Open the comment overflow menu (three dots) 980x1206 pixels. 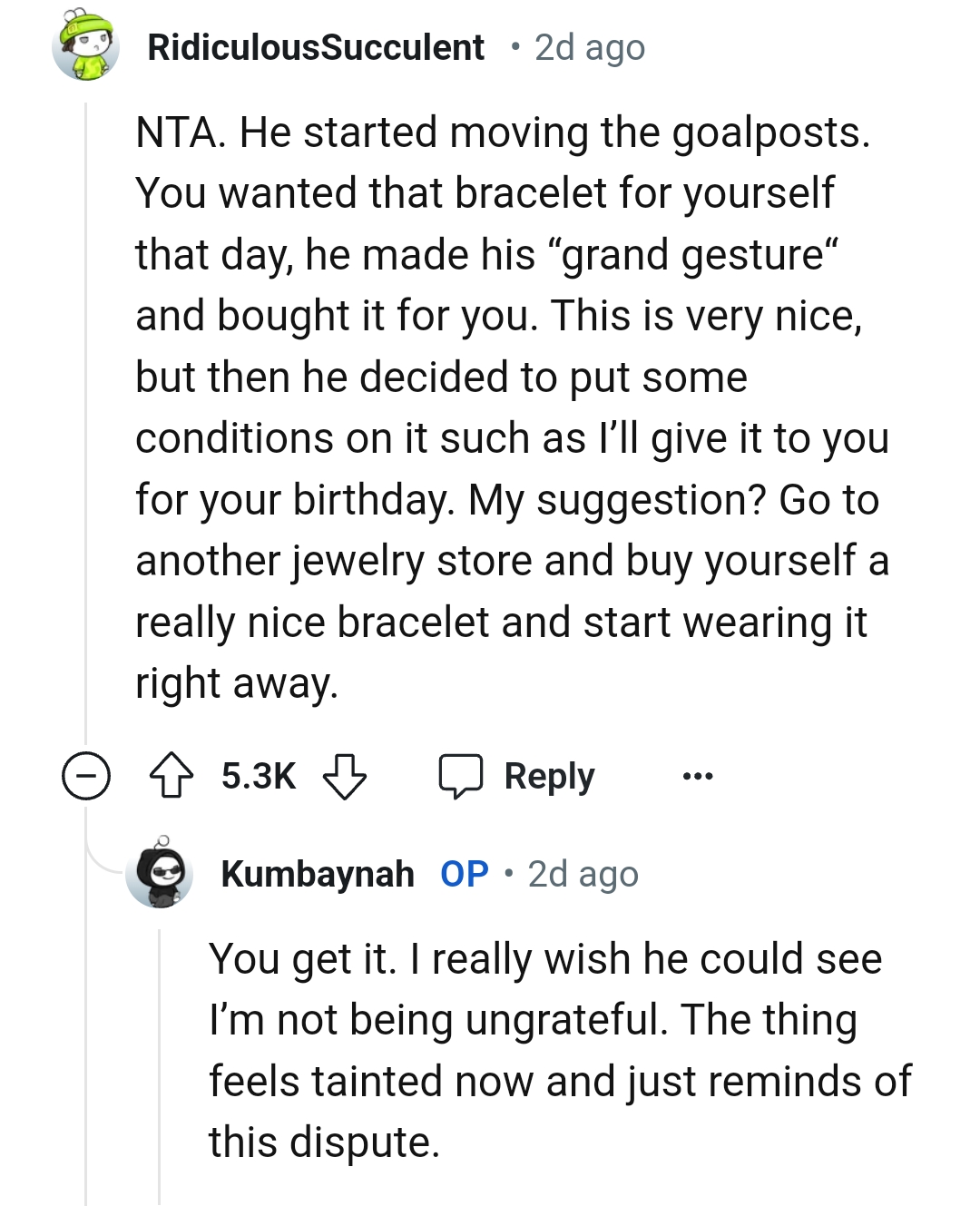[x=697, y=776]
